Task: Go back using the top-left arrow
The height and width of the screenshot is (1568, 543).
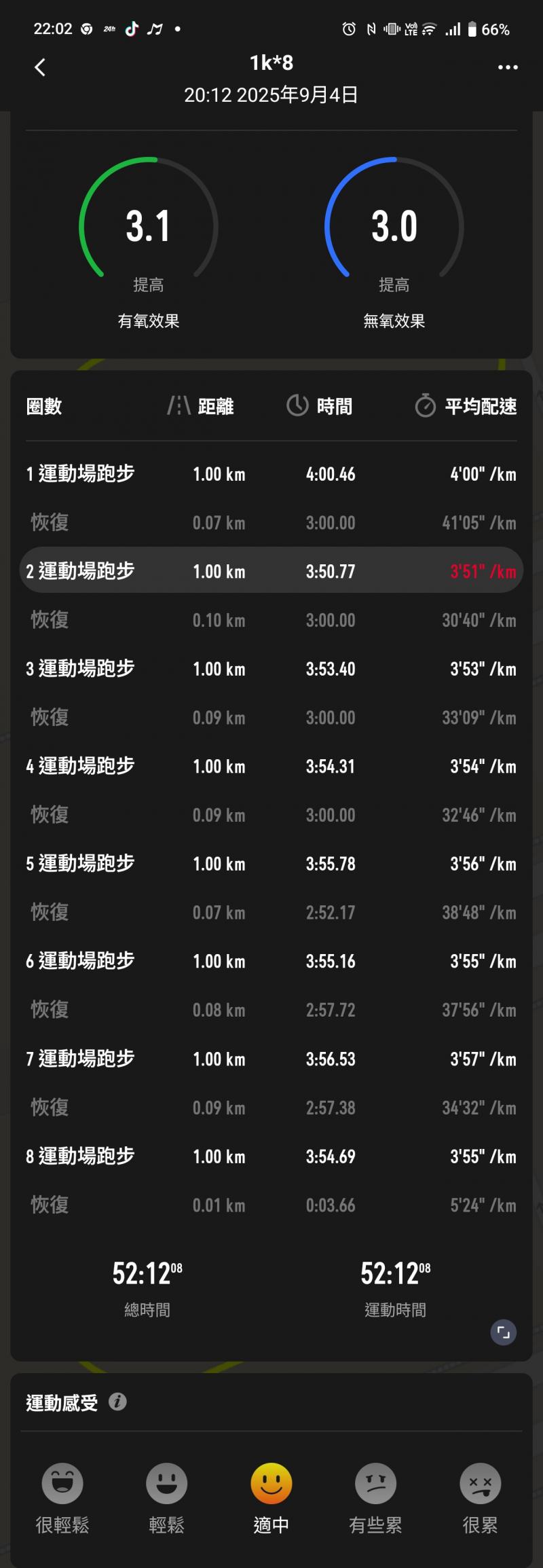Action: 40,67
